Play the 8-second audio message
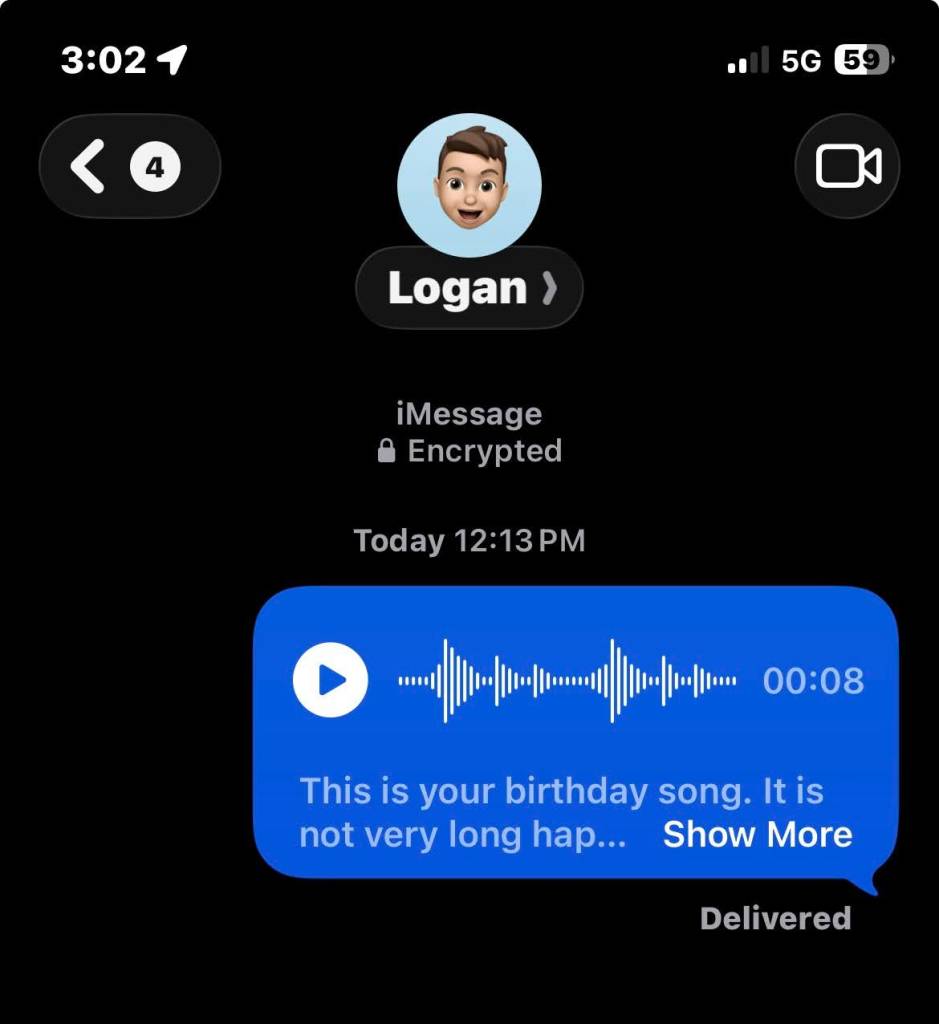This screenshot has width=939, height=1024. [330, 681]
